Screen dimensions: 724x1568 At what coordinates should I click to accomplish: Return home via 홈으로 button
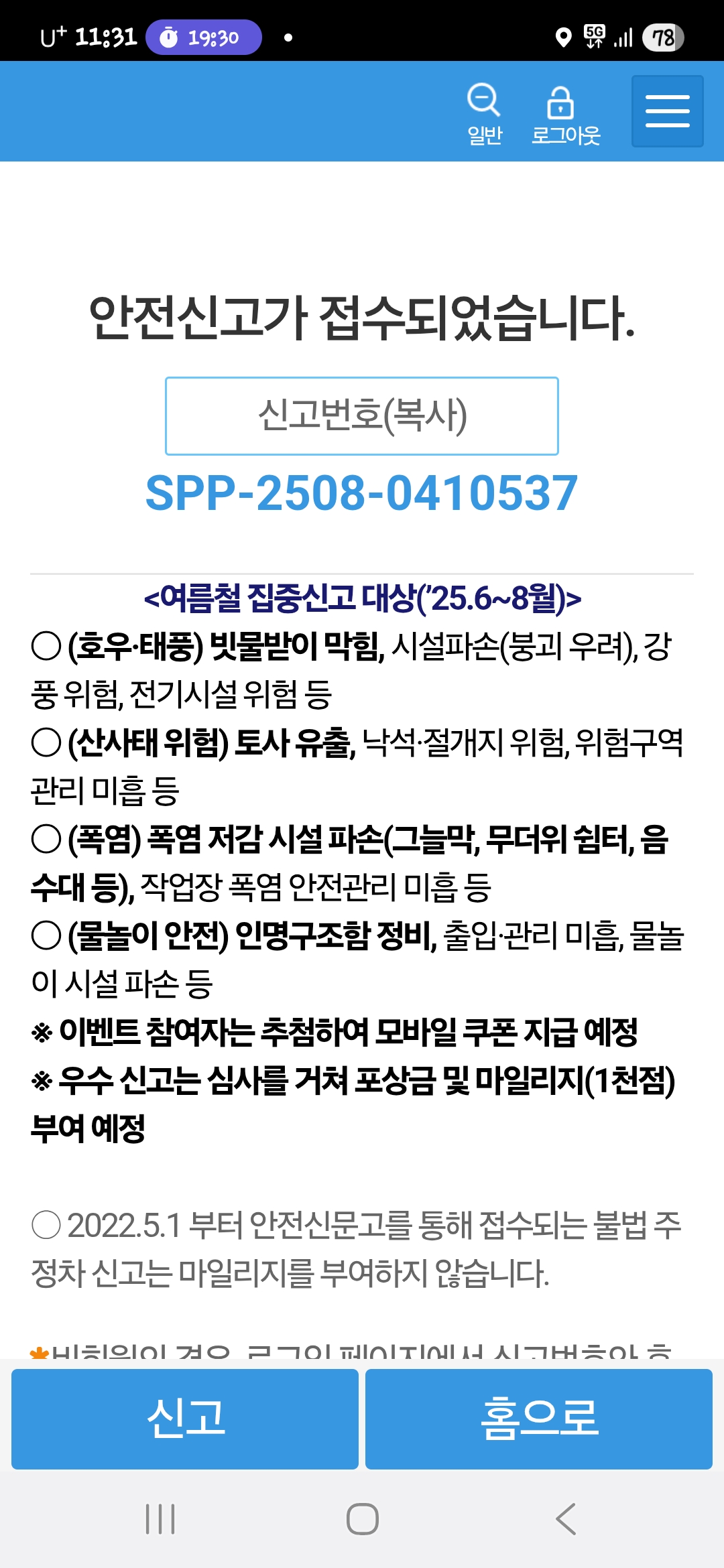click(x=539, y=1419)
